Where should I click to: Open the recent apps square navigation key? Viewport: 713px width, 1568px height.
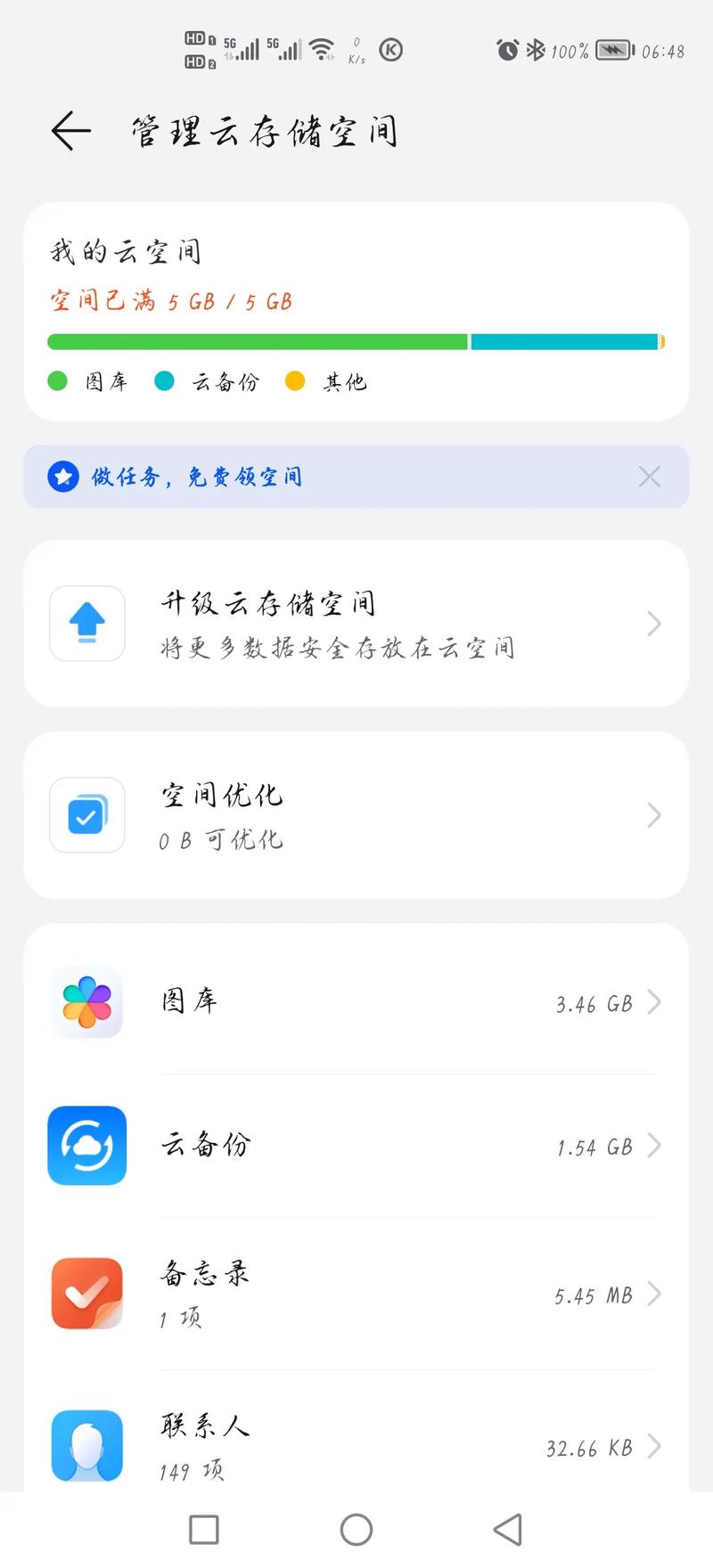pyautogui.click(x=203, y=1529)
